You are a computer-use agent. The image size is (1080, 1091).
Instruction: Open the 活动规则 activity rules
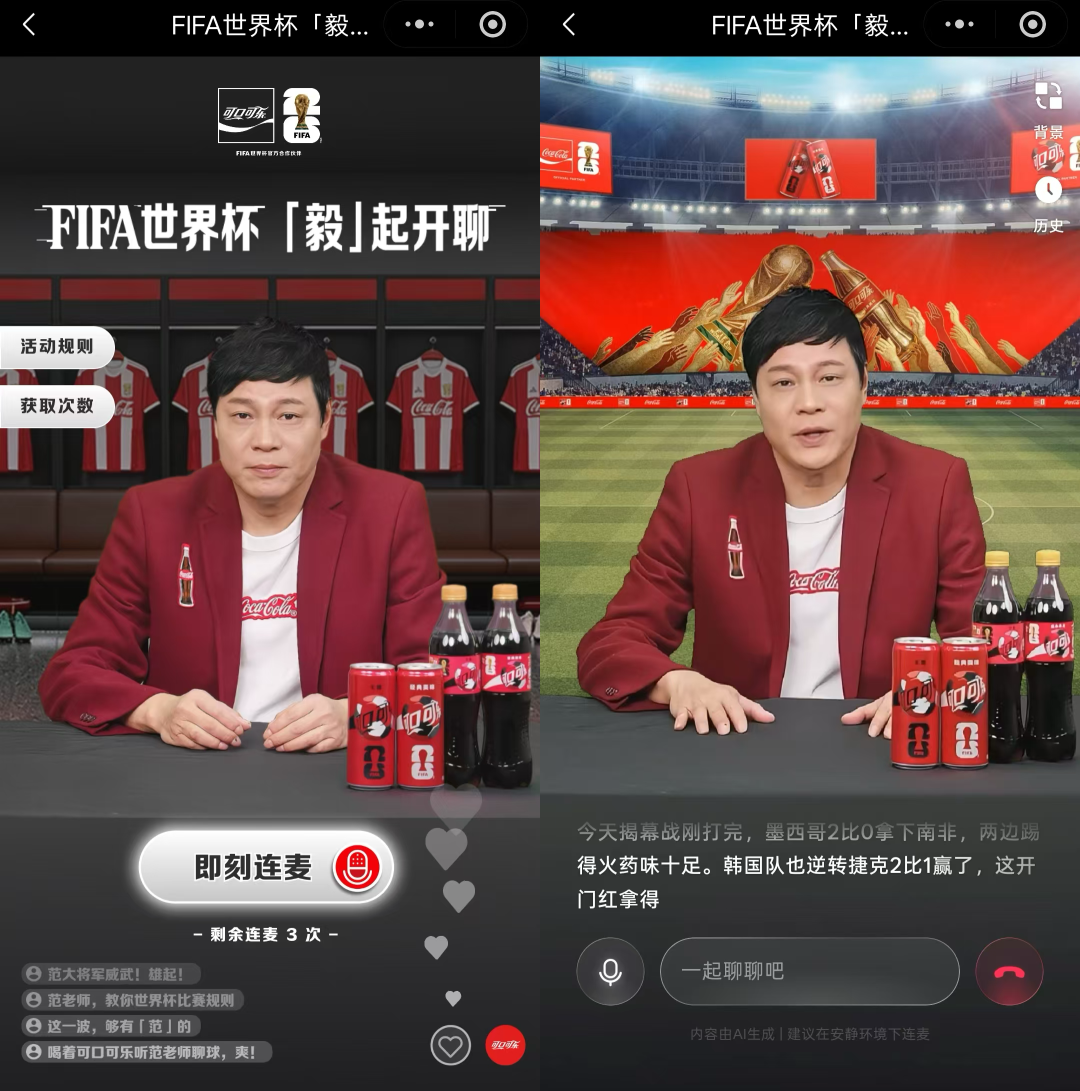pos(56,347)
